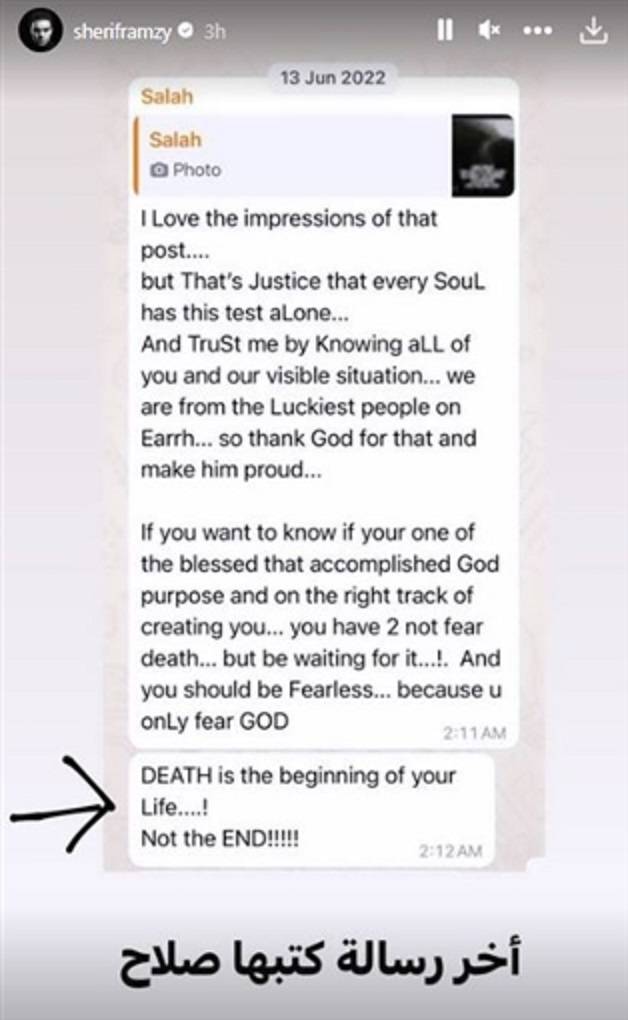Unmute the story audio
The width and height of the screenshot is (628, 1020).
[x=489, y=31]
